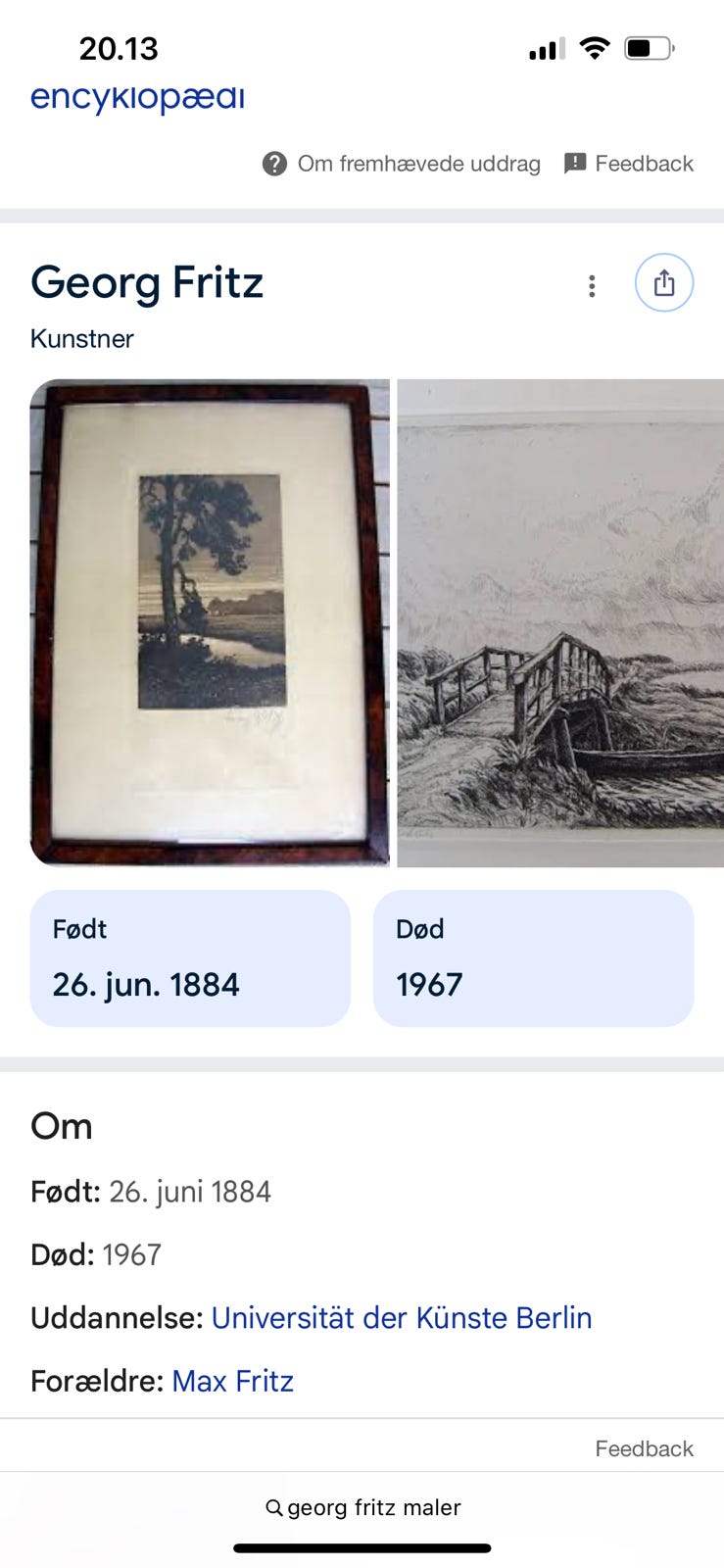Tap the Død 1967 card
The height and width of the screenshot is (1568, 724).
(x=533, y=957)
